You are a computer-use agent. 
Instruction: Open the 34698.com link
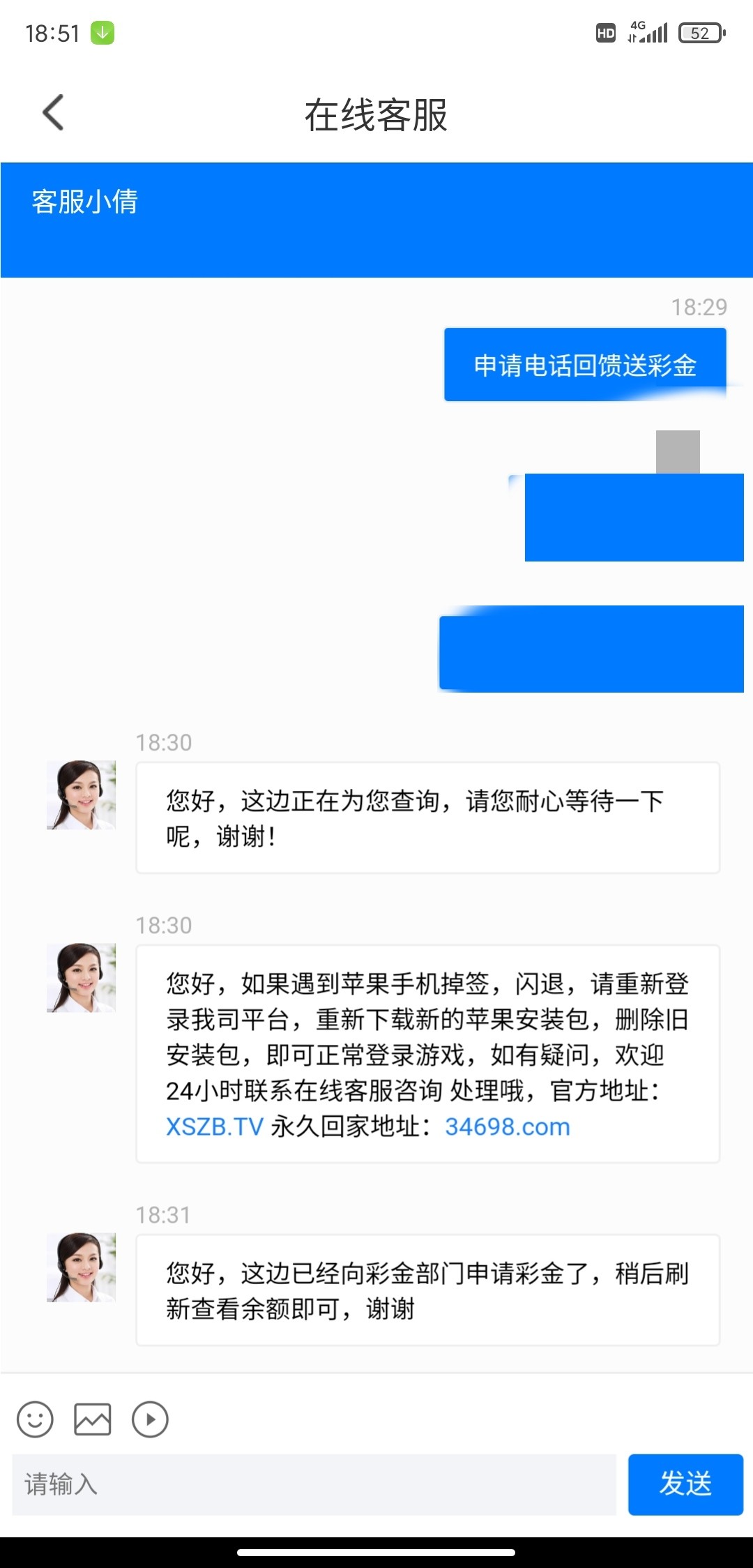(x=508, y=1127)
